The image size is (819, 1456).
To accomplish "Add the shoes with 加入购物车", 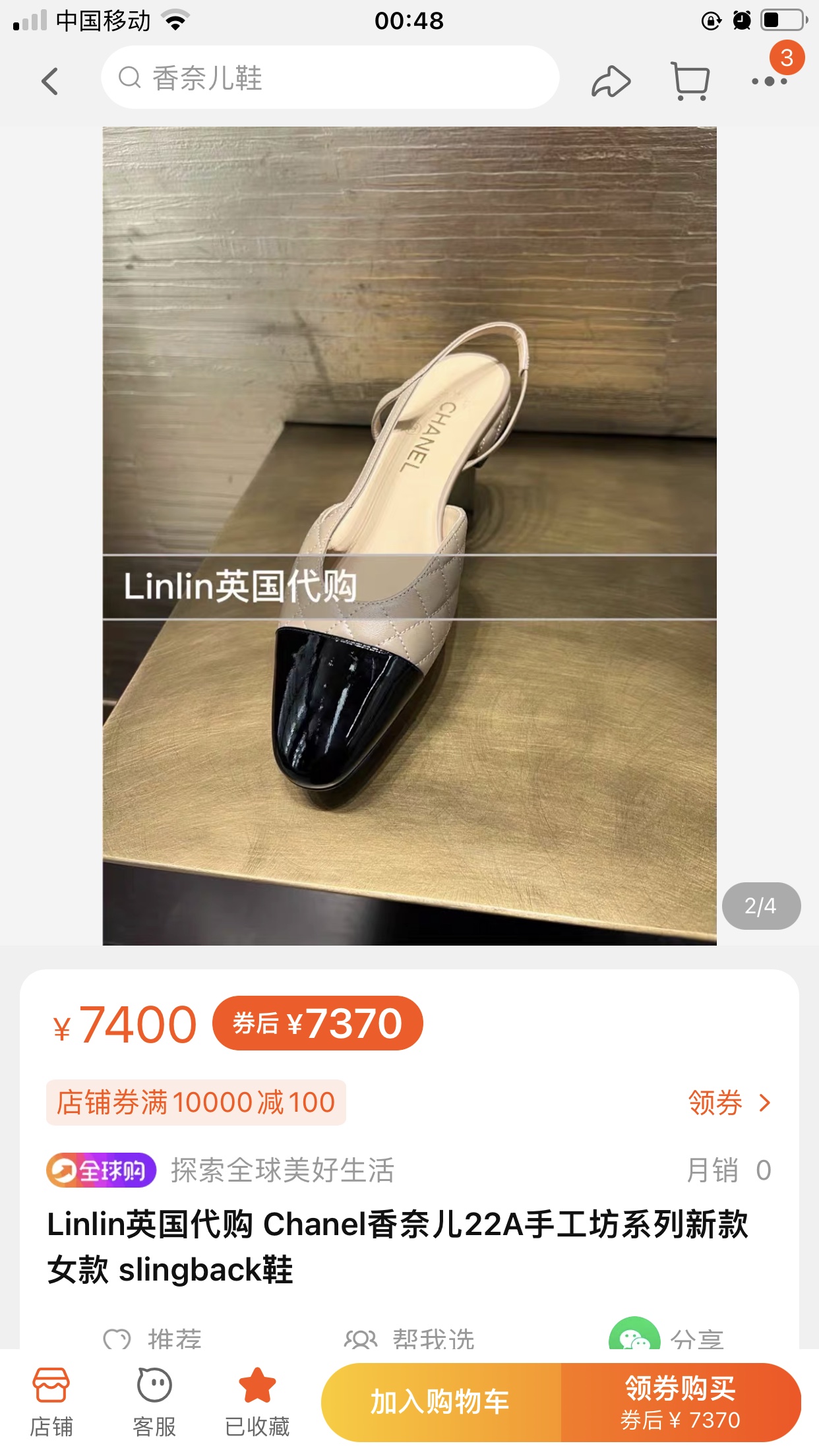I will click(440, 1402).
